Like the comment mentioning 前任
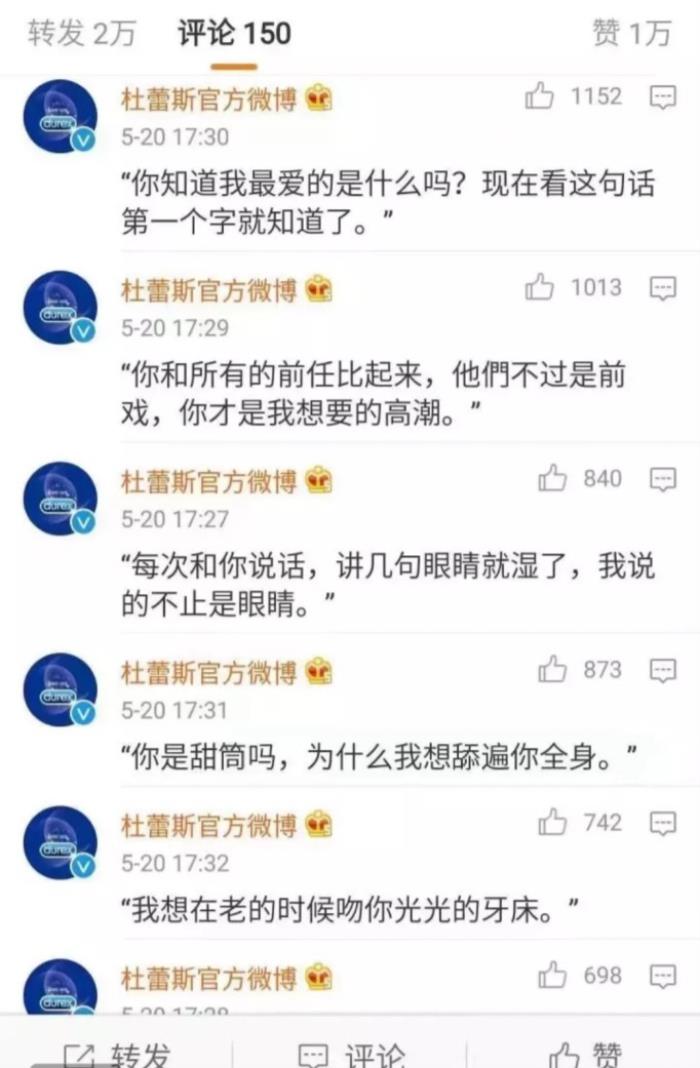 click(x=541, y=288)
